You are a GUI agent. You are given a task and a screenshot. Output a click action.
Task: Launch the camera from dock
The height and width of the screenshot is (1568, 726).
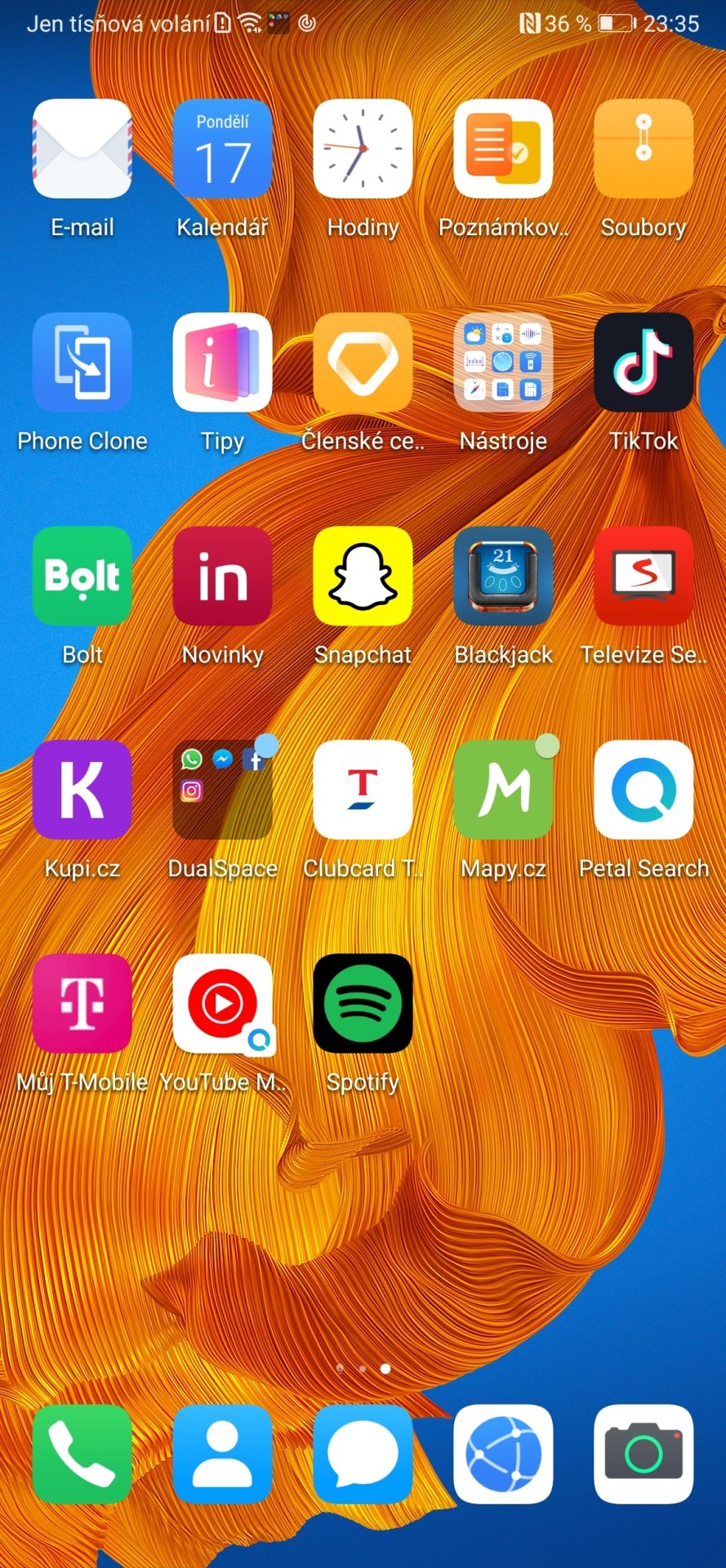tap(644, 1454)
